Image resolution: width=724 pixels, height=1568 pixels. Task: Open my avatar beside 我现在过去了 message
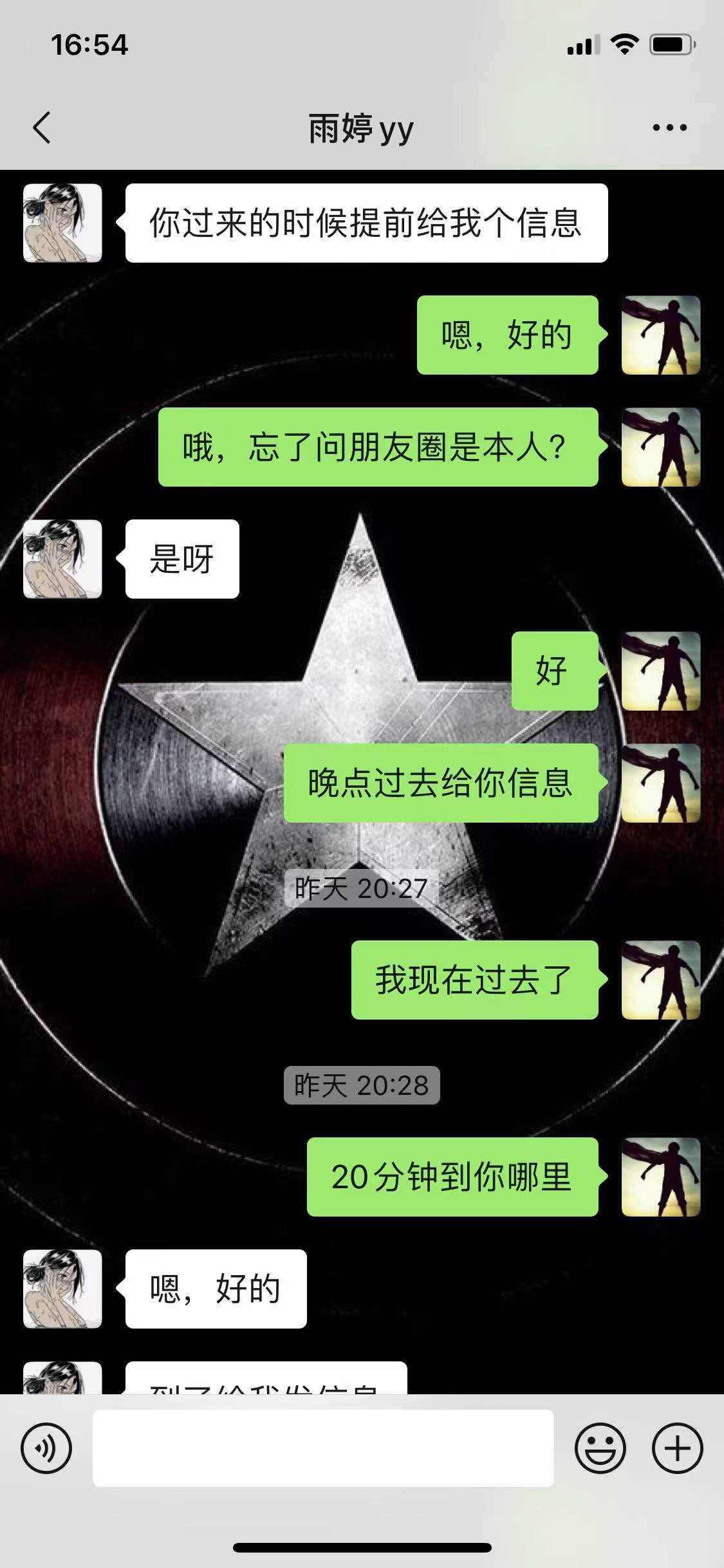[660, 980]
